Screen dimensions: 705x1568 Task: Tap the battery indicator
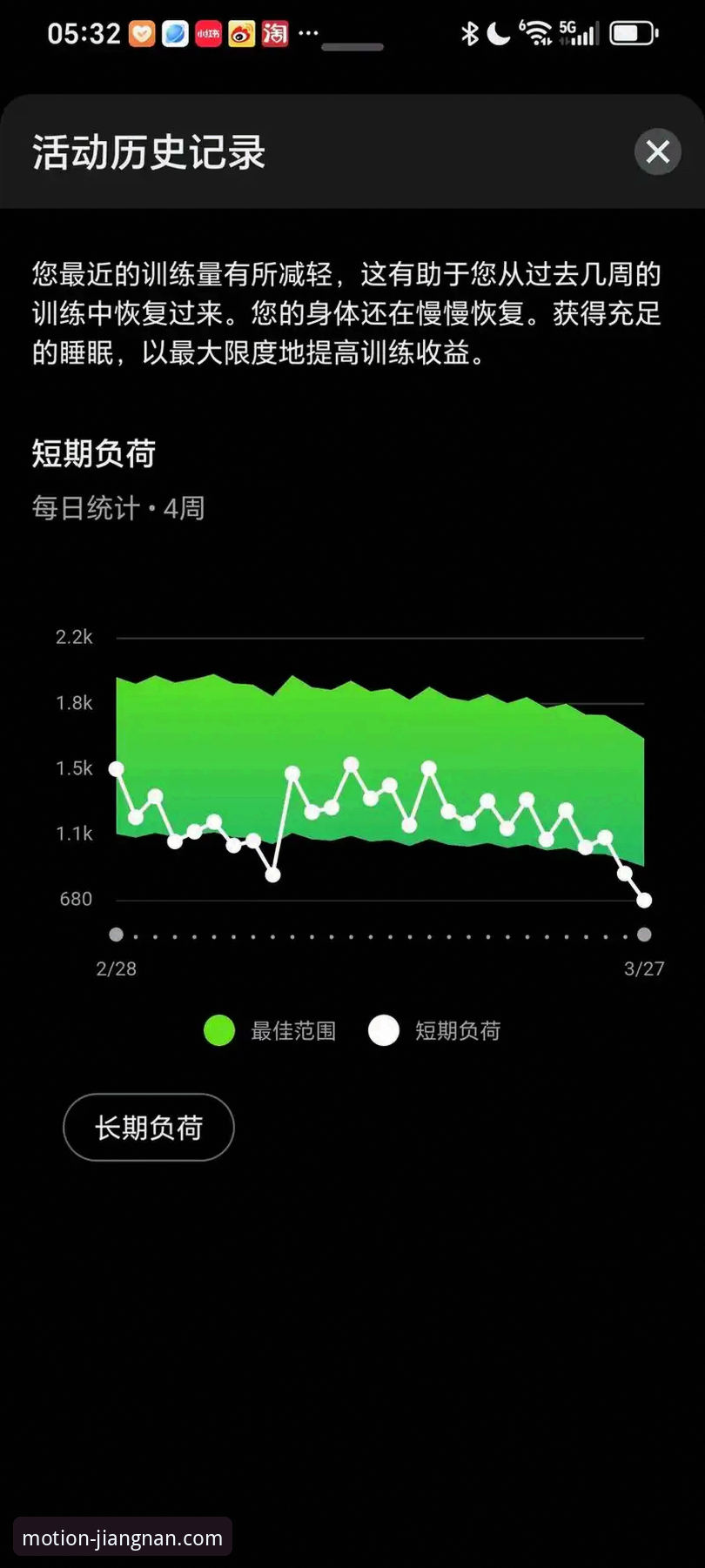pos(634,32)
